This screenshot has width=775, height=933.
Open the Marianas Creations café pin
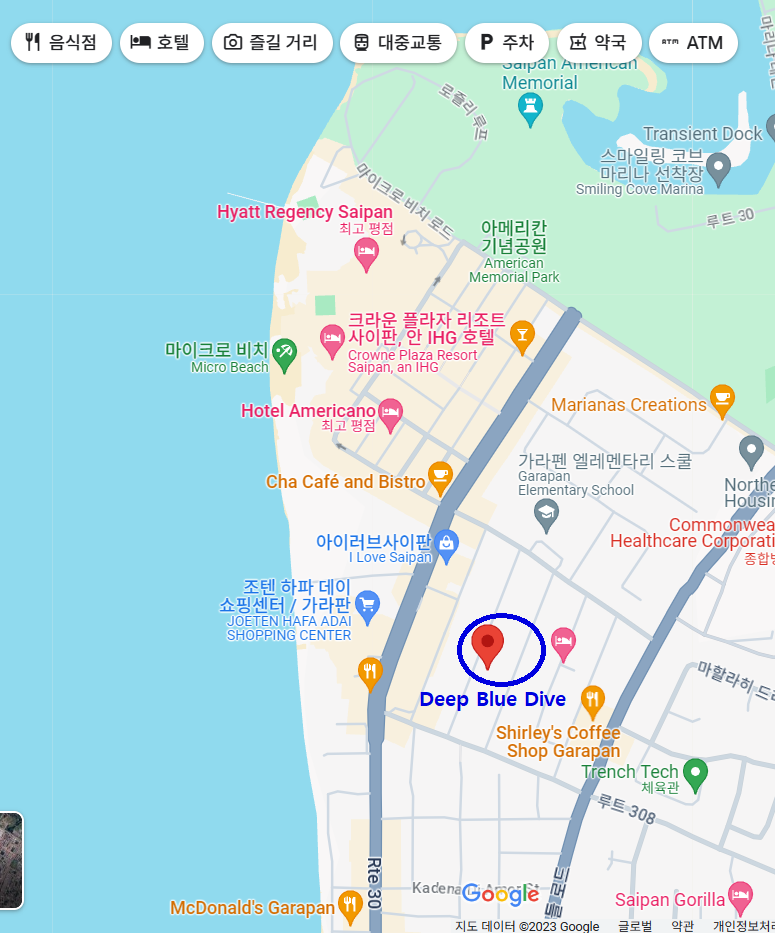[x=721, y=400]
